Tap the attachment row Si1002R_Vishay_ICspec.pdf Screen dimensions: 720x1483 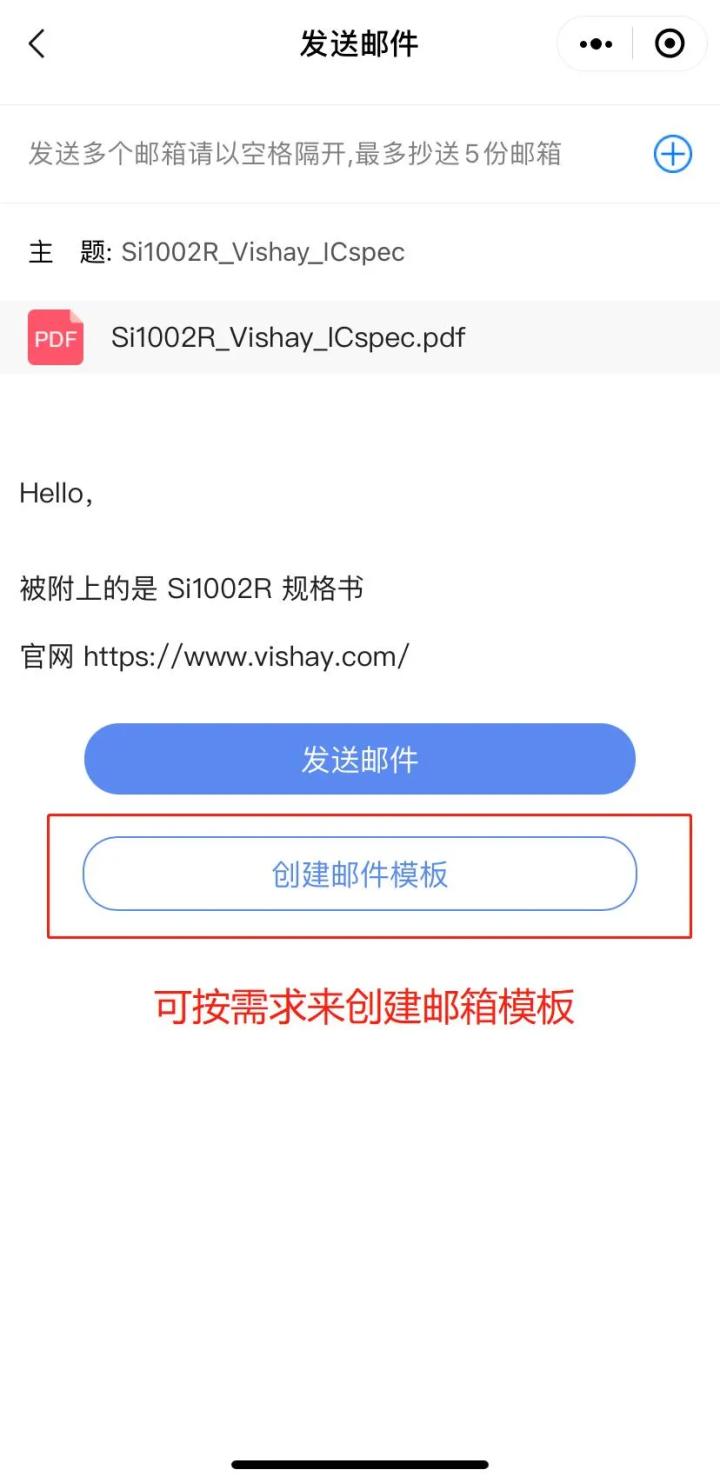tap(290, 338)
